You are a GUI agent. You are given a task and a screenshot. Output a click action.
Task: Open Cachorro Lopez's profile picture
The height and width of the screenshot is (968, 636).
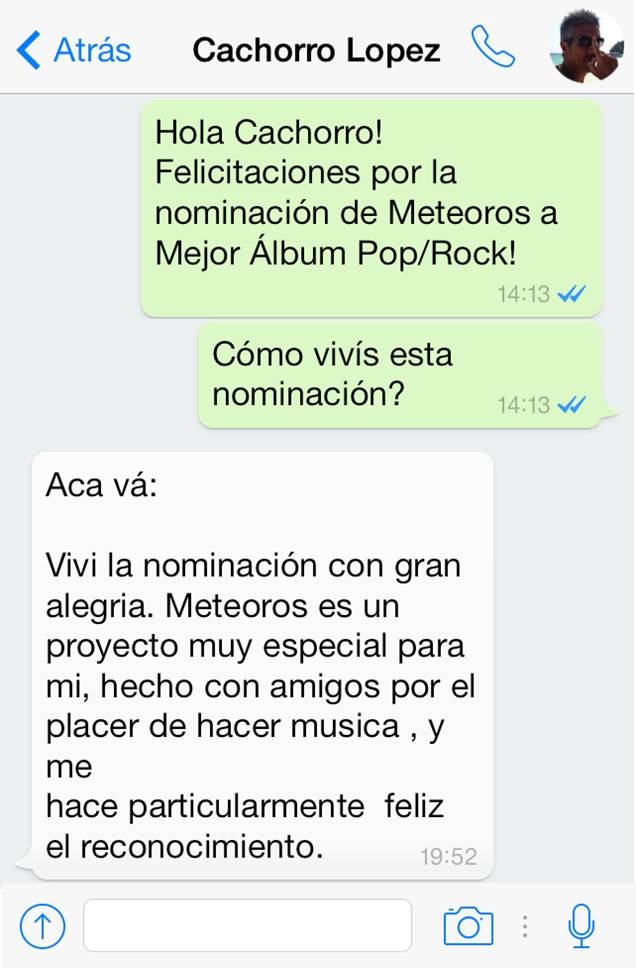click(x=586, y=47)
